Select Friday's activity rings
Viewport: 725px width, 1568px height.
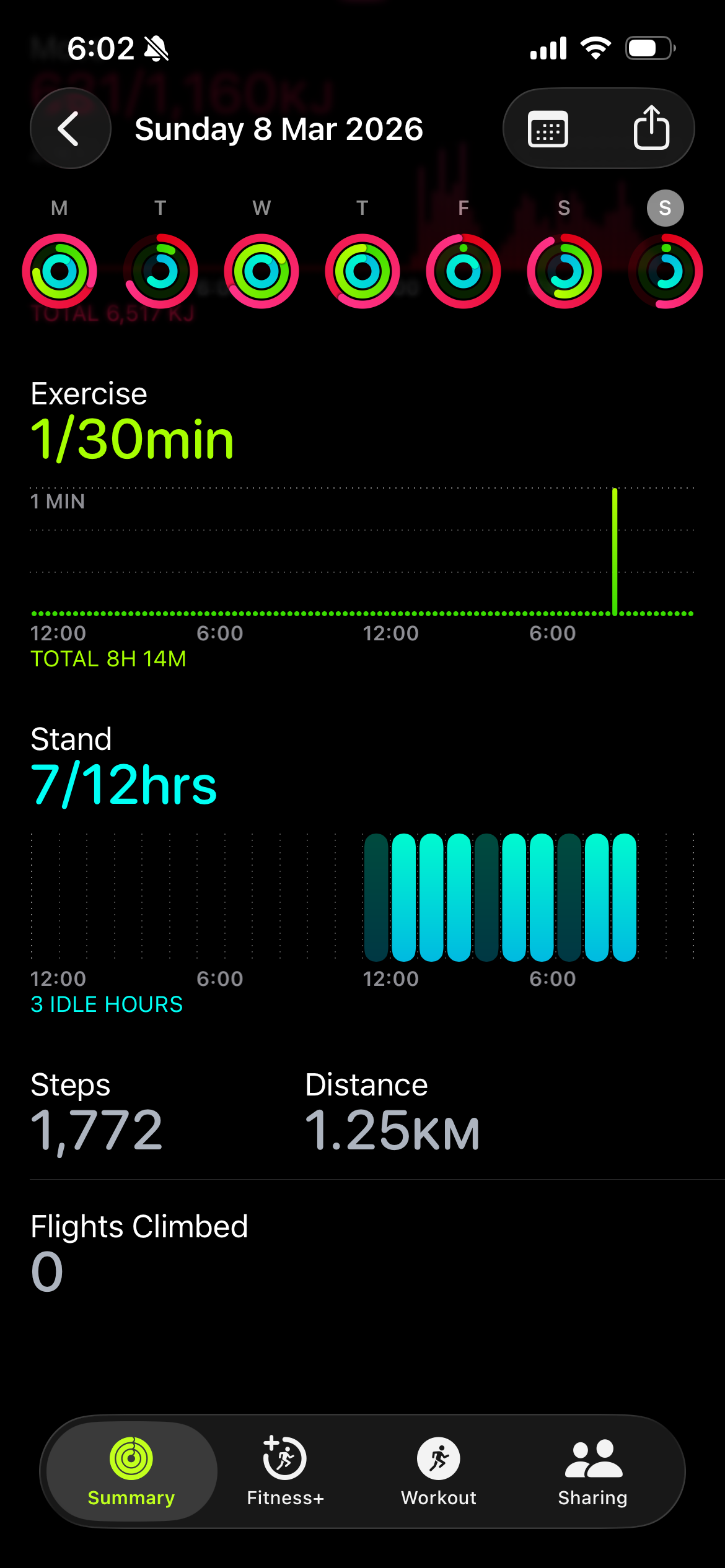[464, 271]
